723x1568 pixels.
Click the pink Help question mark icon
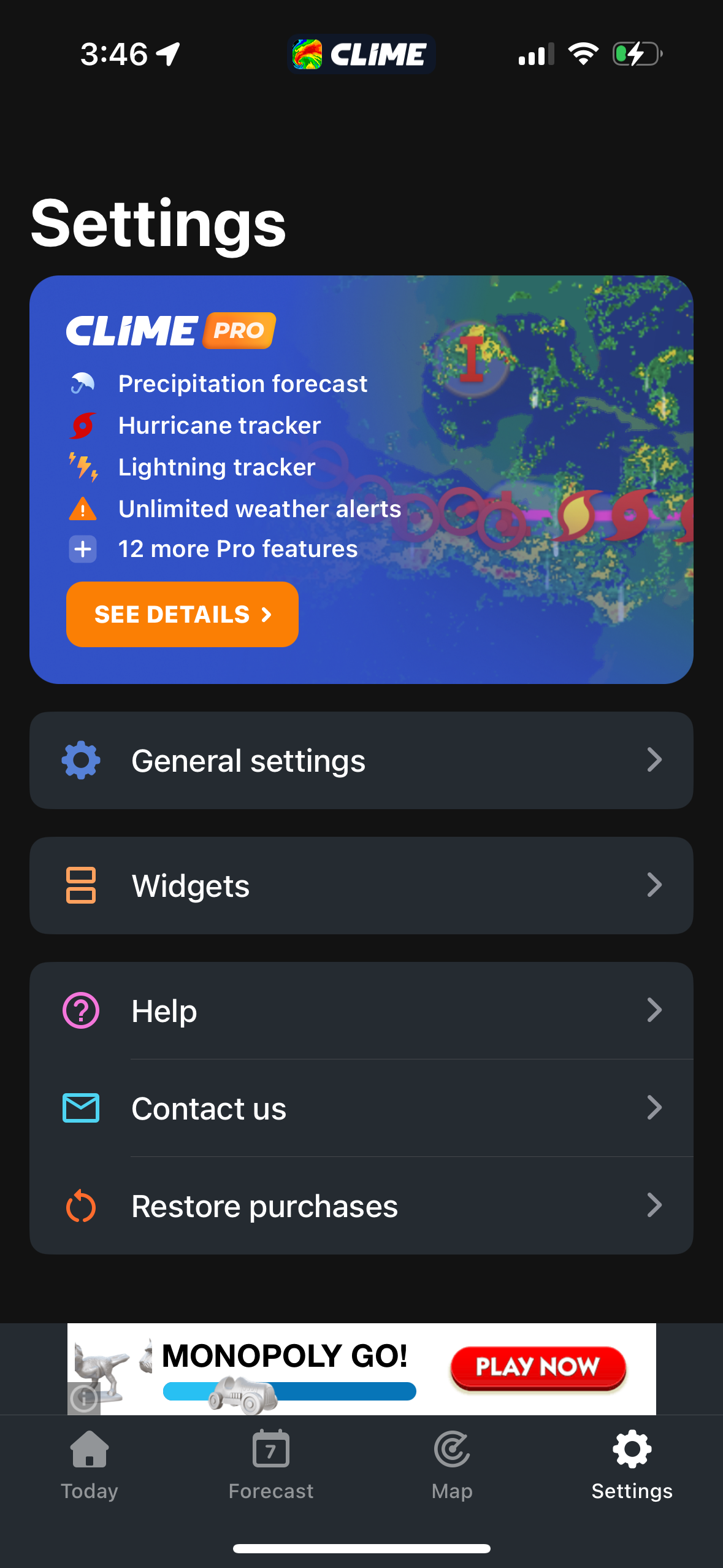coord(80,1010)
